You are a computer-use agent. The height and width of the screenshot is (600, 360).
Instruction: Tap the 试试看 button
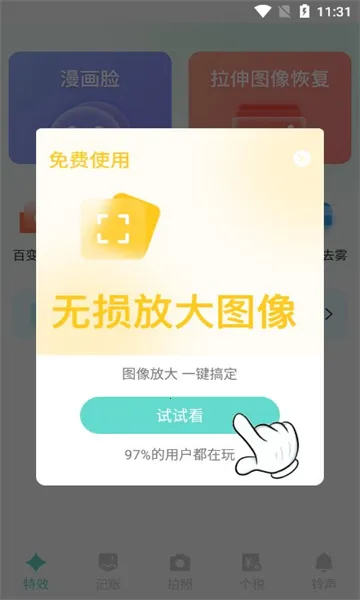point(180,415)
